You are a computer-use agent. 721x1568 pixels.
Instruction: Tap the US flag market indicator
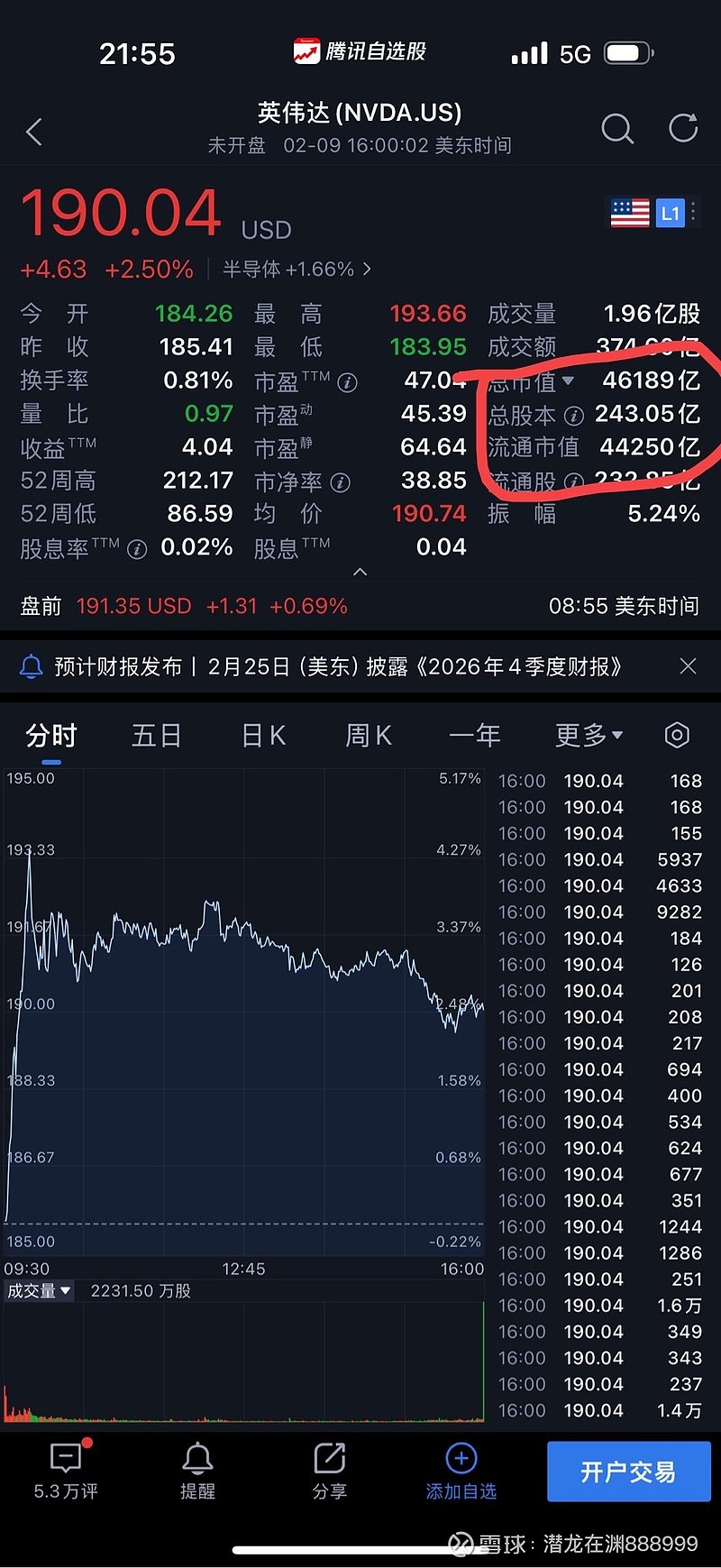[629, 213]
